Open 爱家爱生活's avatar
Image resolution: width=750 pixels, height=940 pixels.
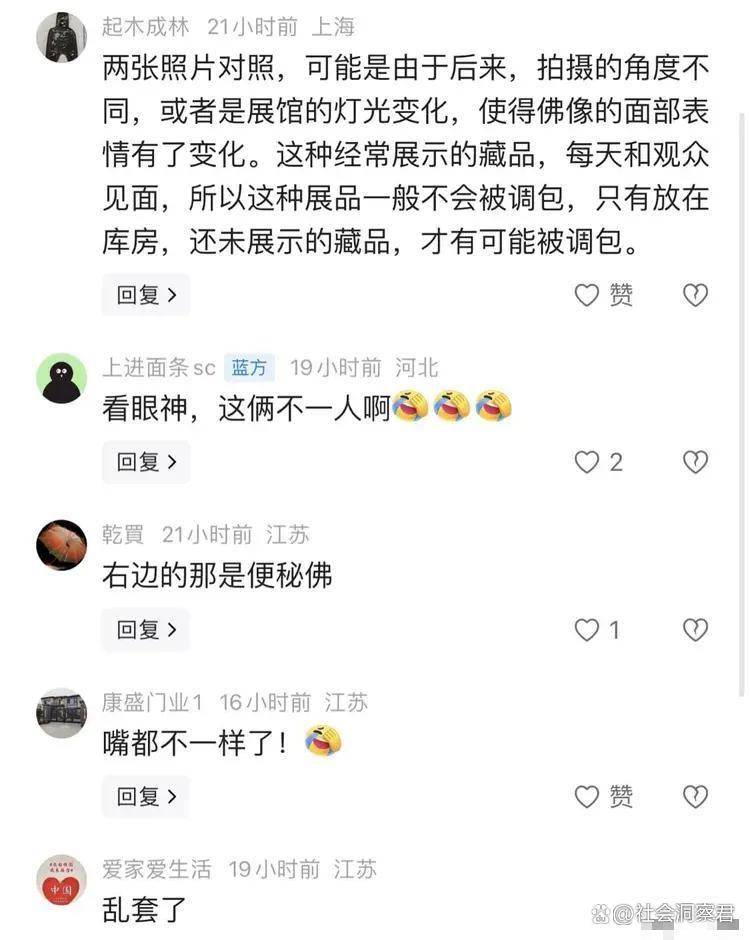point(61,880)
